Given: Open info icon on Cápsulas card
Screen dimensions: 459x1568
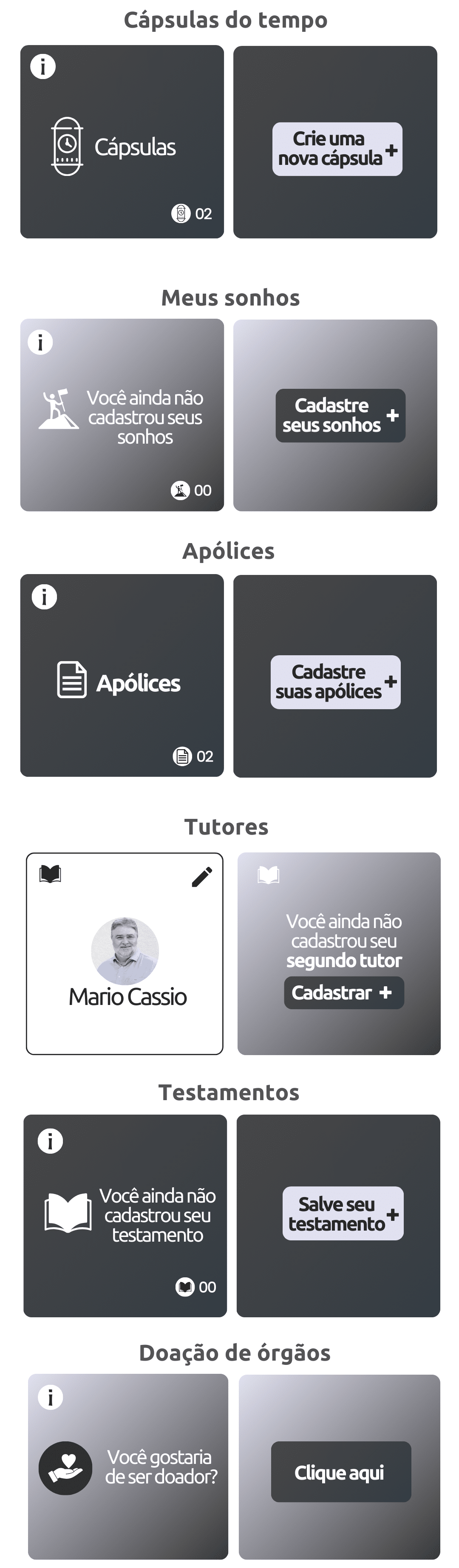Looking at the screenshot, I should coord(42,66).
